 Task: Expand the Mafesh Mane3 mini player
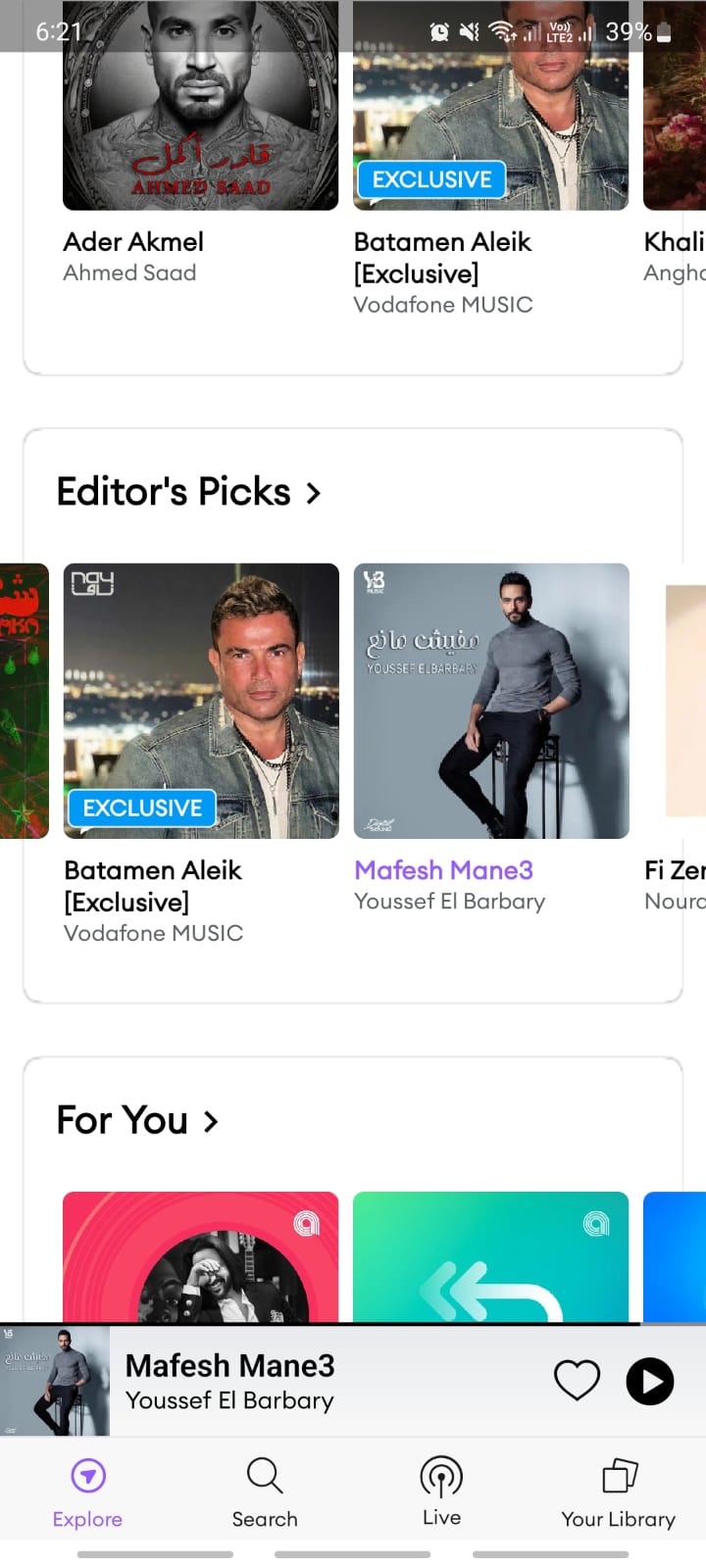coord(294,1381)
